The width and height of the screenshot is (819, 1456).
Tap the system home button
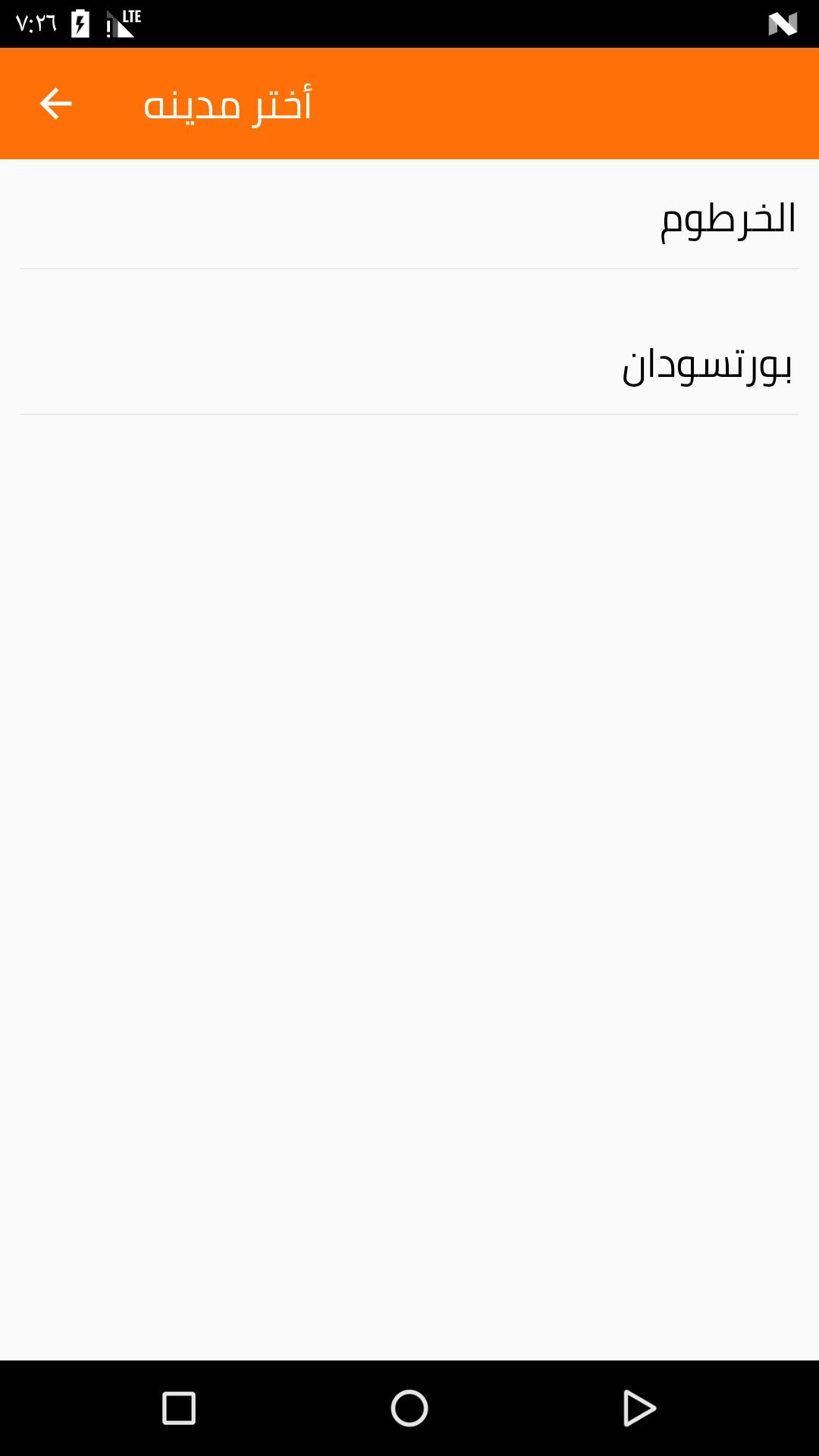coord(409,1408)
